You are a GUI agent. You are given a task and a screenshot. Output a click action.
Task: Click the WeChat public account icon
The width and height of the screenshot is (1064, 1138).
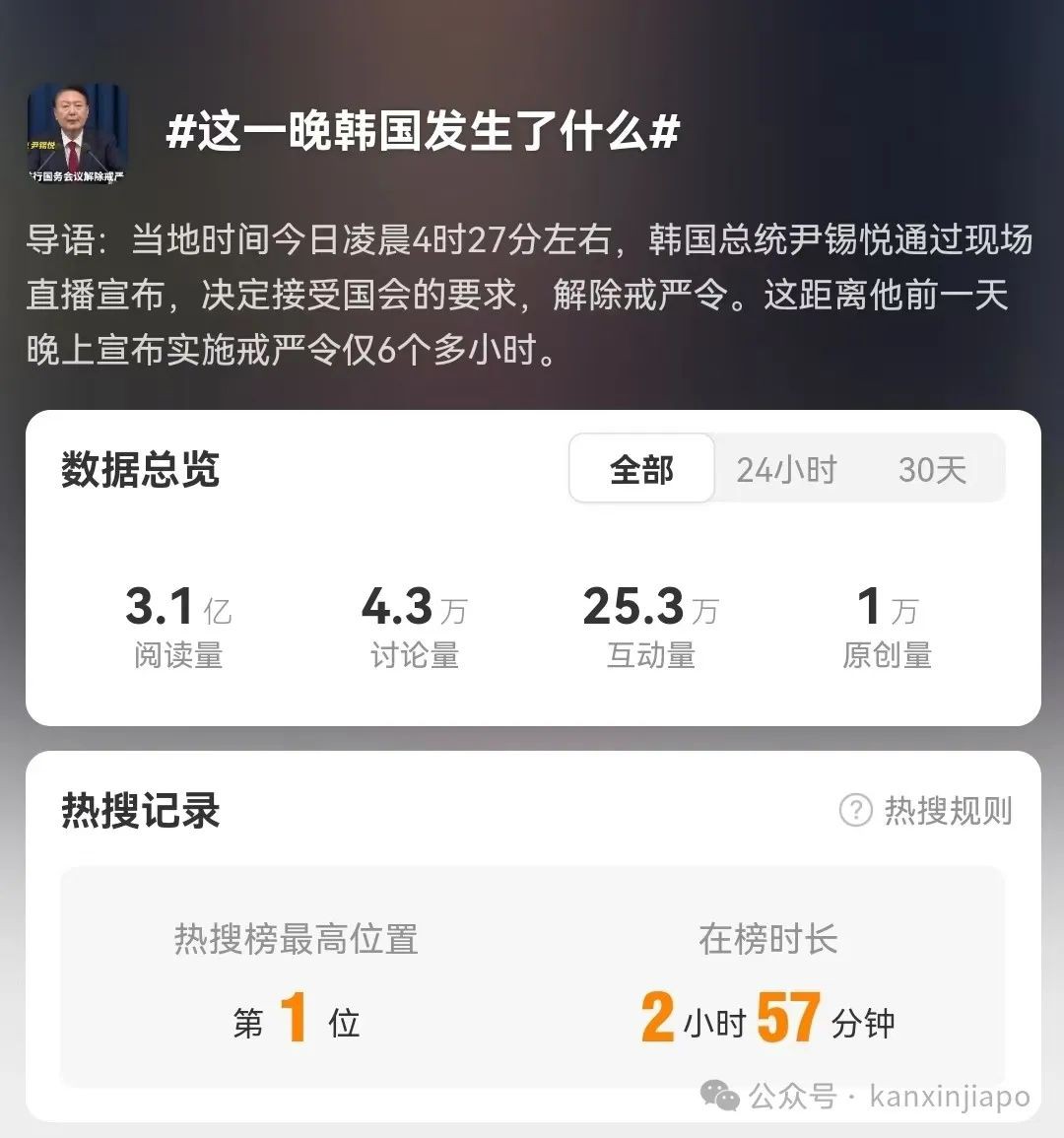tap(718, 1096)
